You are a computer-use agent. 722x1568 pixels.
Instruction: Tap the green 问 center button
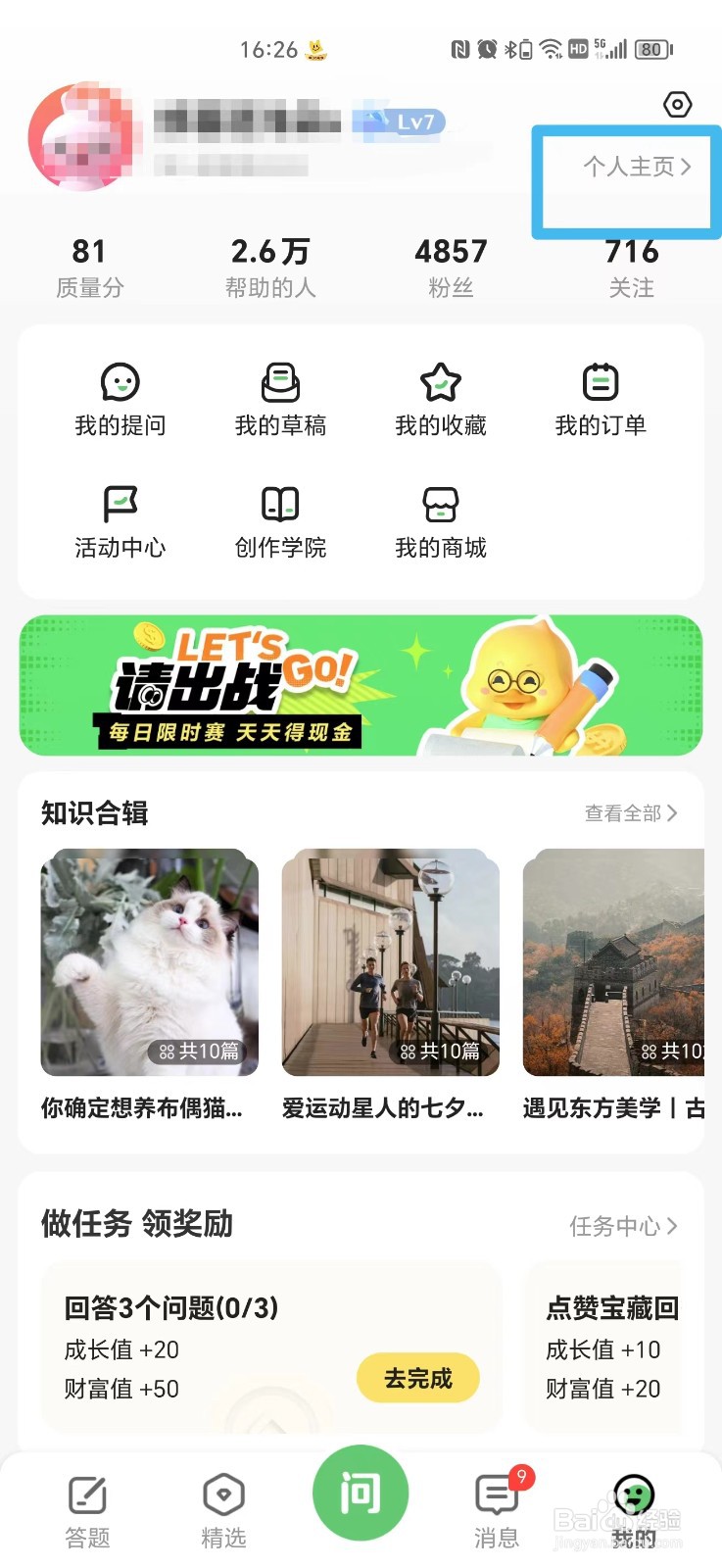pos(361,1491)
